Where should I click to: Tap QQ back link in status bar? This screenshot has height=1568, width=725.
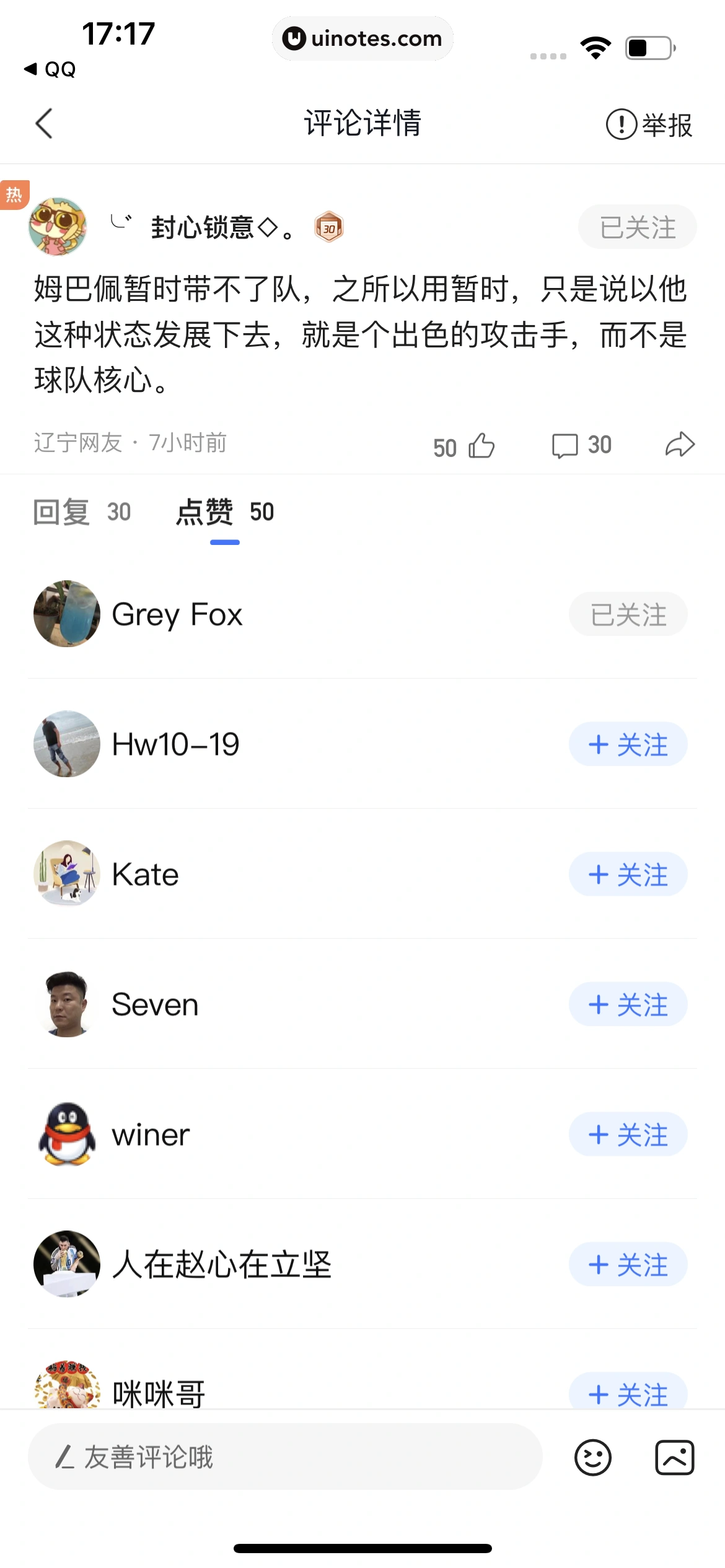50,69
